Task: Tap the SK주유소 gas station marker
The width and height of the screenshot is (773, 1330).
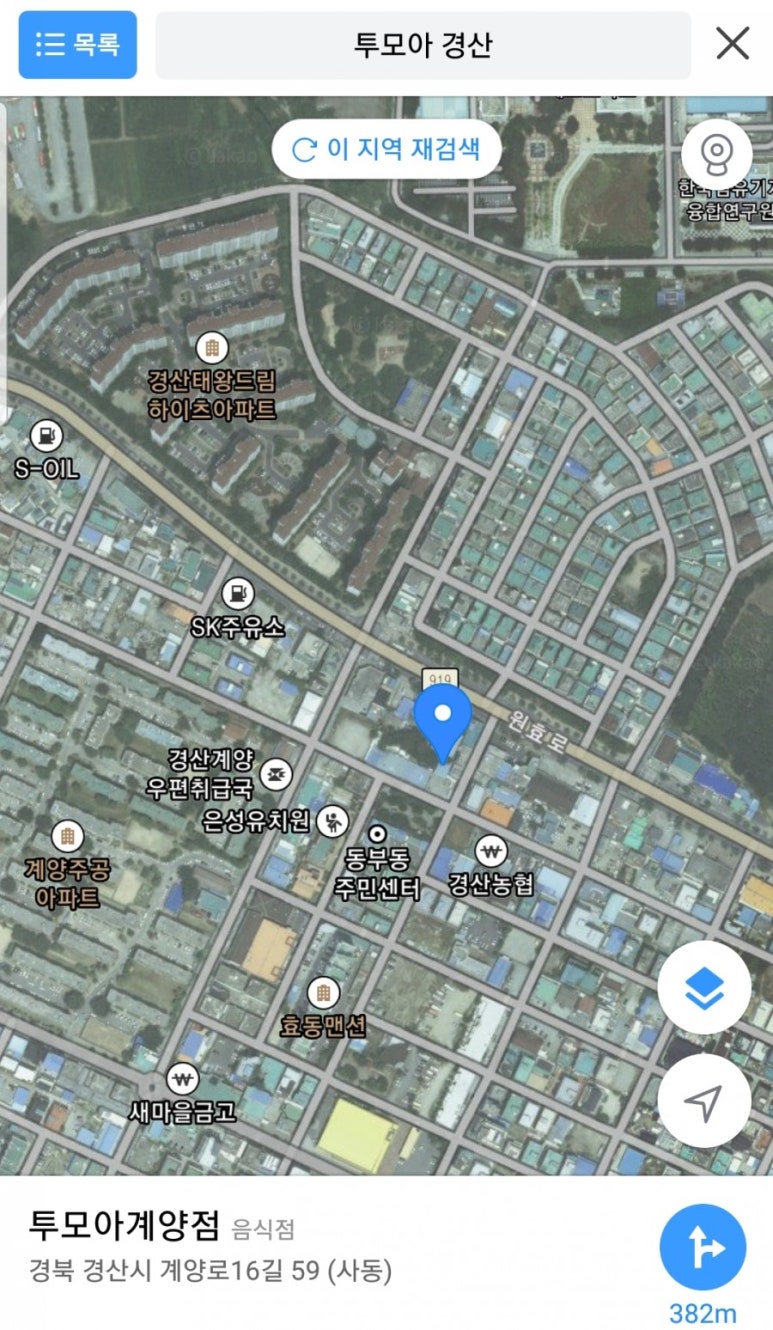Action: (237, 594)
